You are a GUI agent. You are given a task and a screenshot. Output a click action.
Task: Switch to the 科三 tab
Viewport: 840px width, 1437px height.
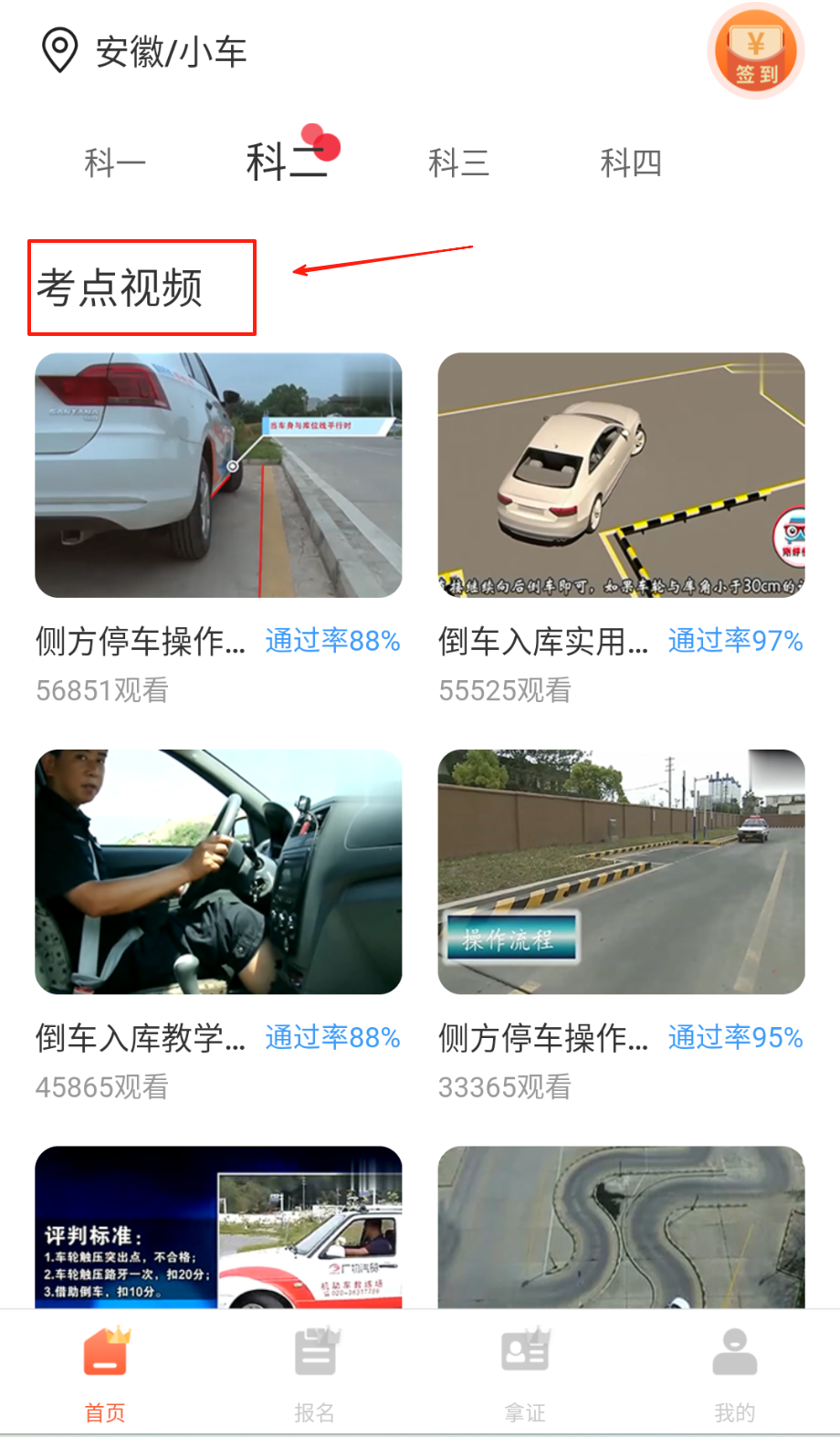point(458,163)
